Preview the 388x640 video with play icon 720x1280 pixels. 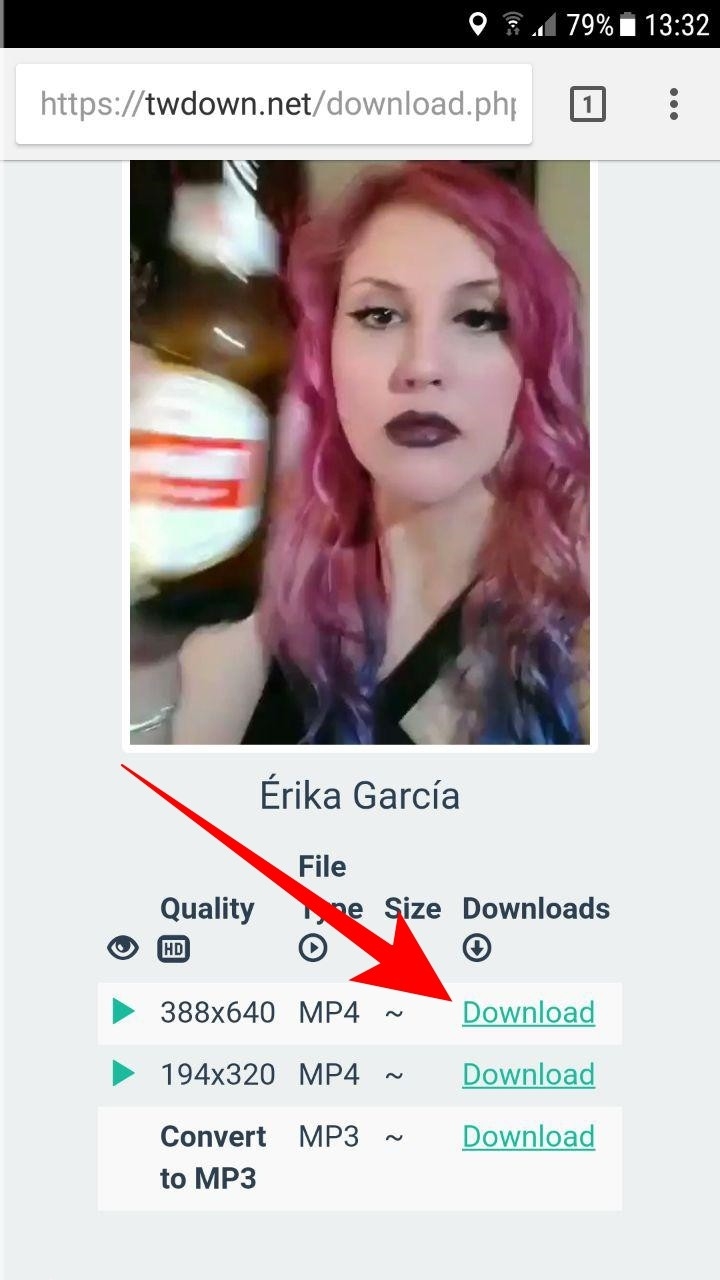(x=123, y=1012)
